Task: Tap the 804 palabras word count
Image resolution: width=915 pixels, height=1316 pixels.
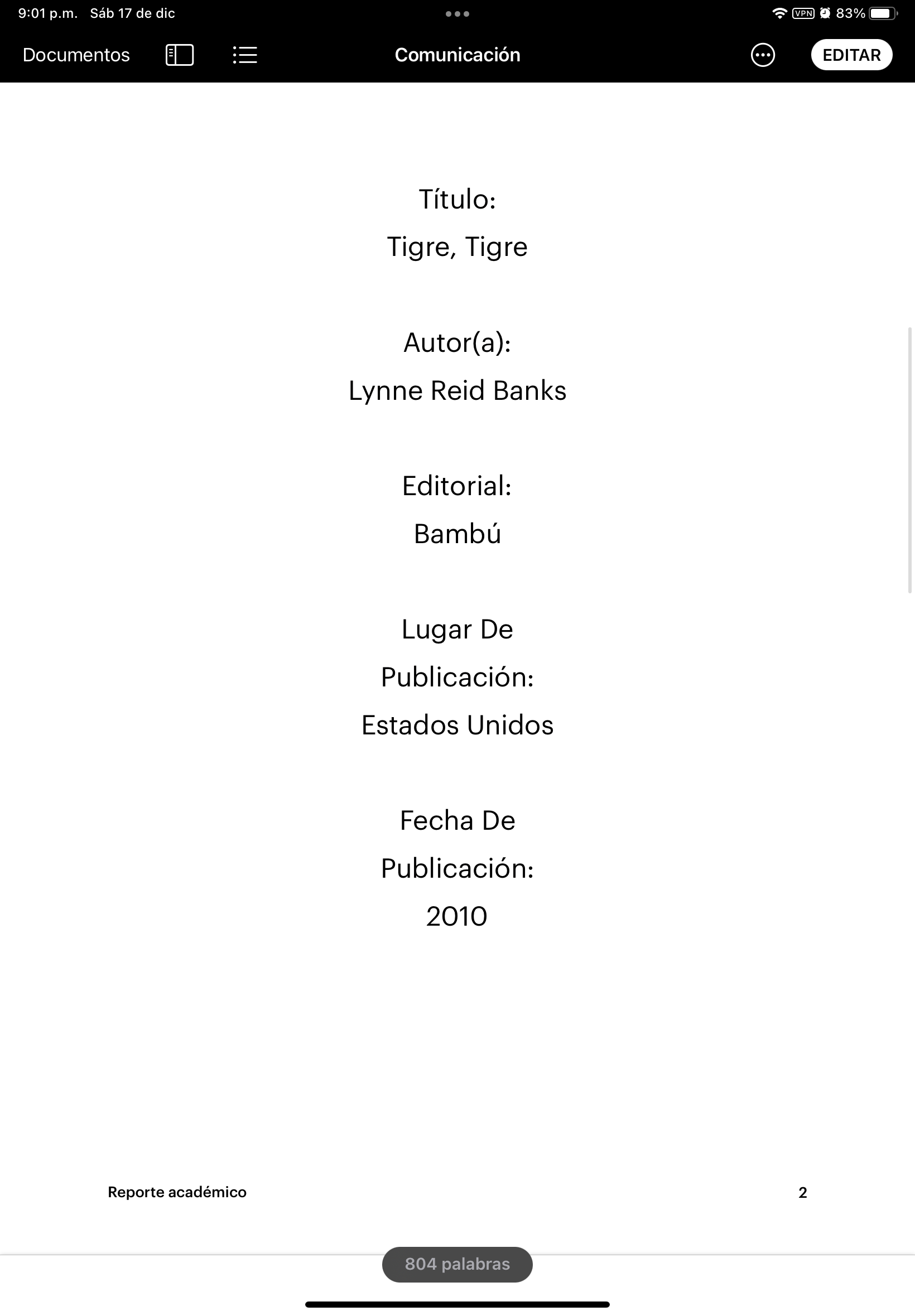Action: (457, 1263)
